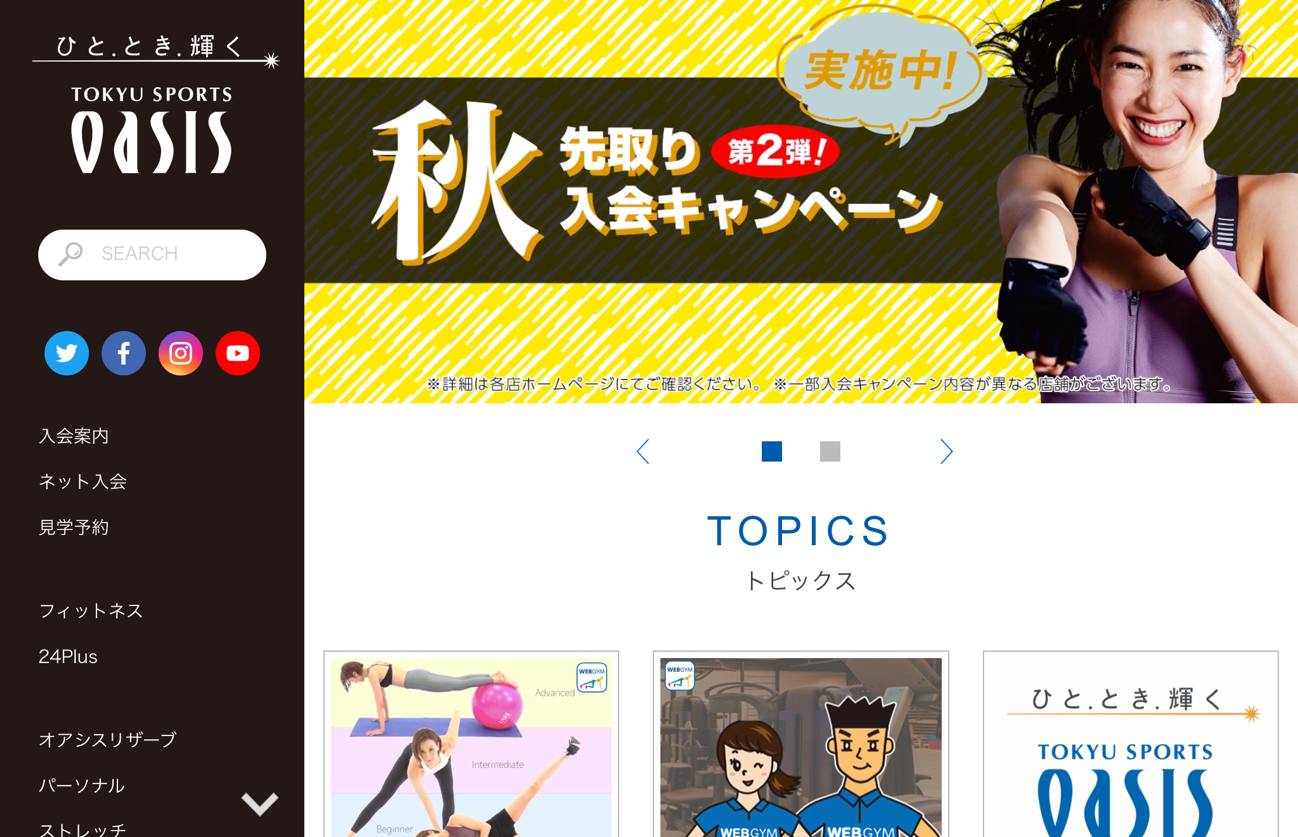Image resolution: width=1298 pixels, height=837 pixels.
Task: Open the Facebook page icon
Action: pos(123,353)
